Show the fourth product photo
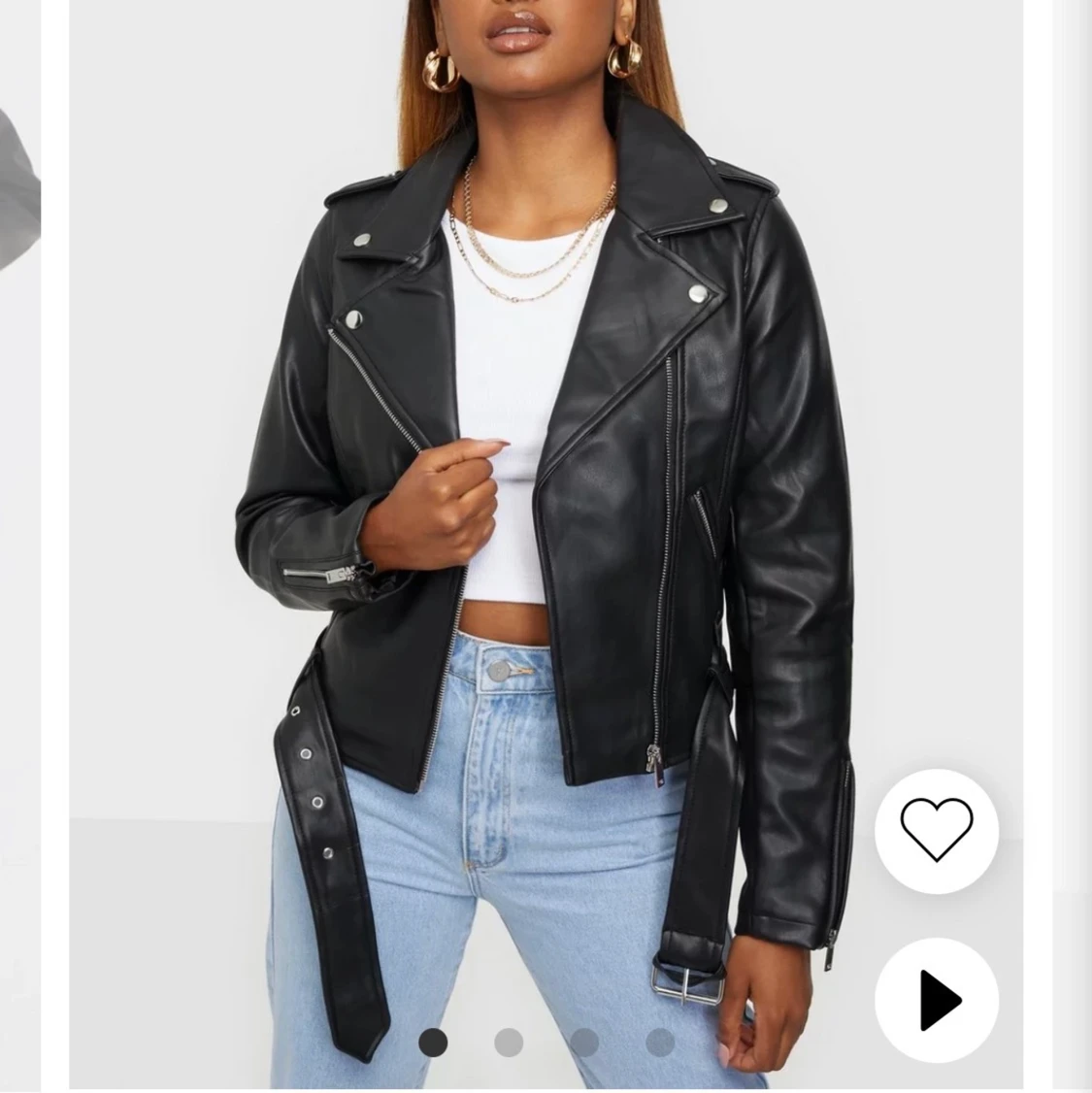 coord(660,1043)
